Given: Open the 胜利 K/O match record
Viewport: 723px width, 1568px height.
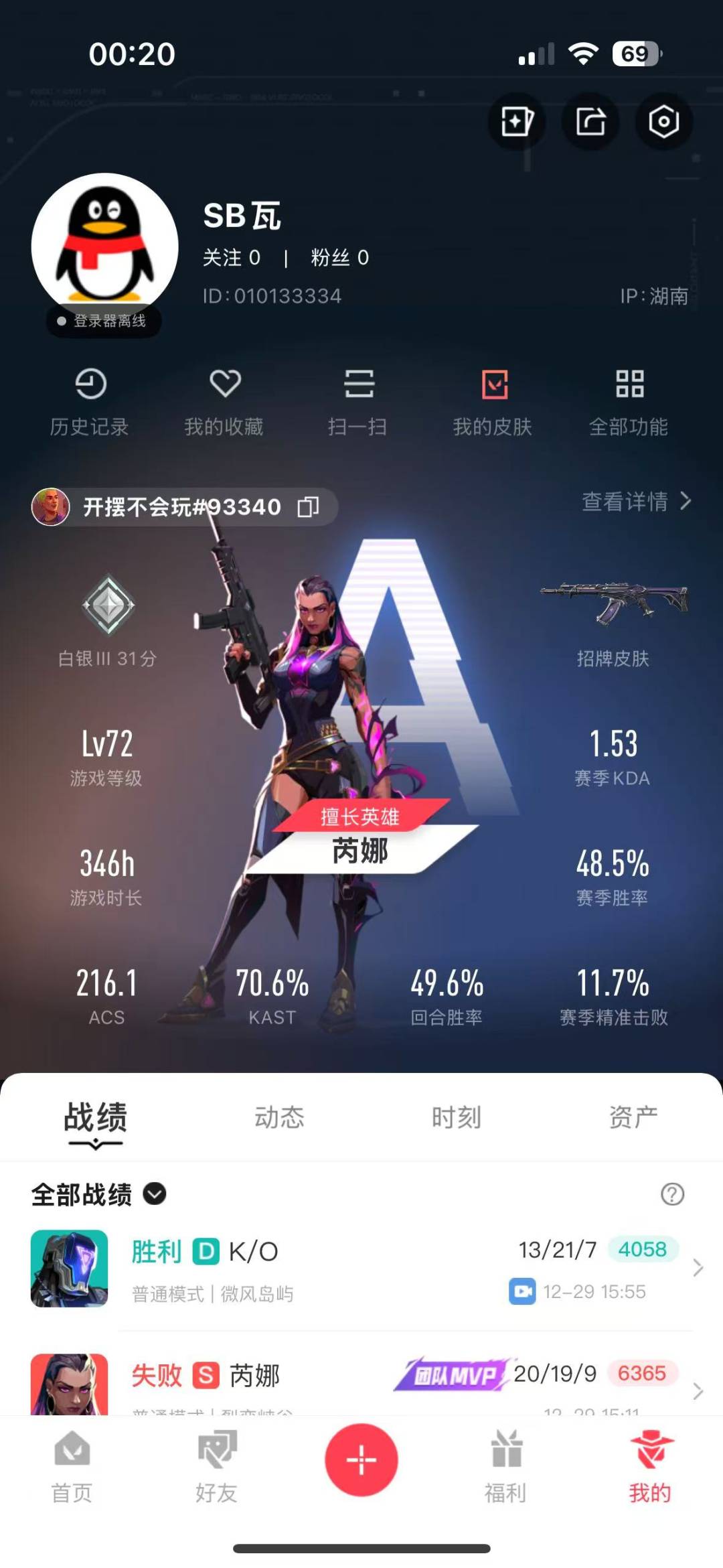Looking at the screenshot, I should 361,1269.
